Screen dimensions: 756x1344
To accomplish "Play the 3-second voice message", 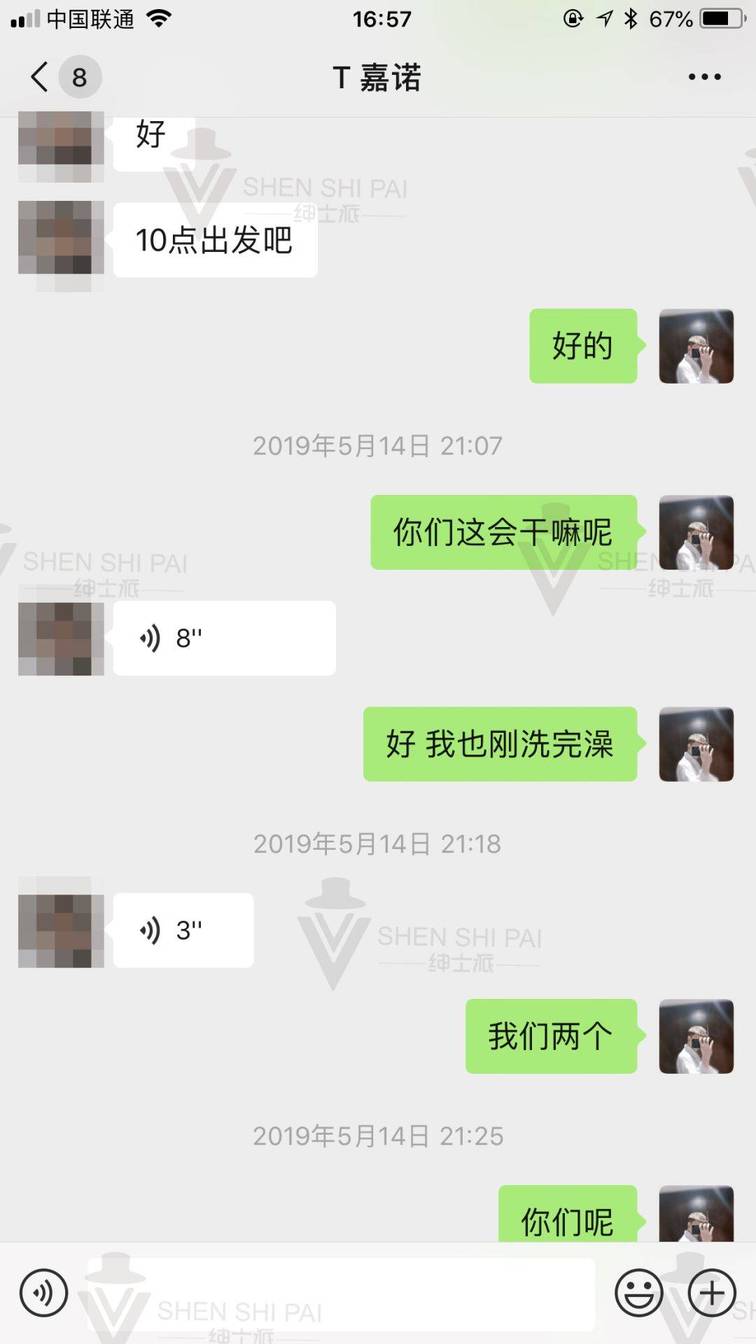I will click(x=183, y=930).
